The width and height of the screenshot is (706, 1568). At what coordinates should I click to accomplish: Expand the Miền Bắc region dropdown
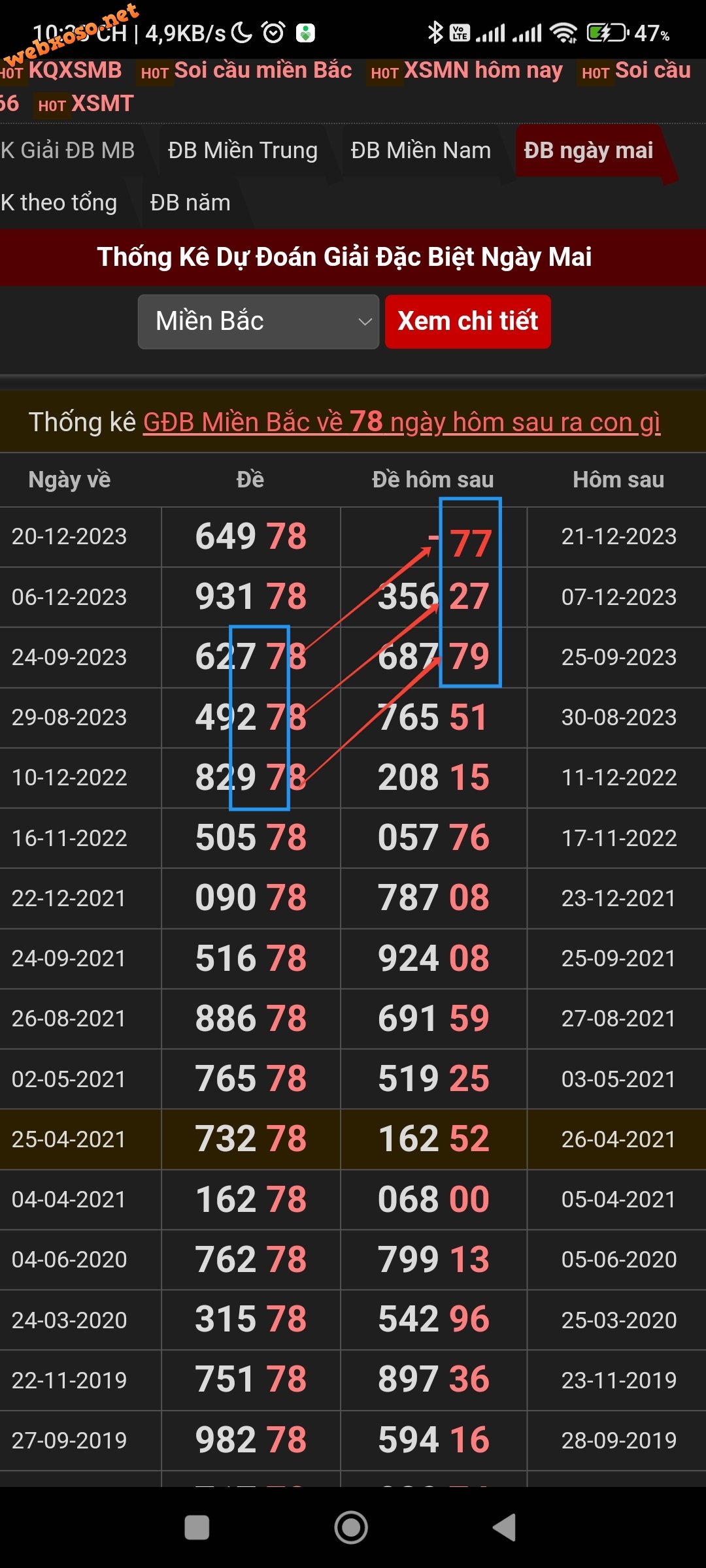[x=258, y=321]
